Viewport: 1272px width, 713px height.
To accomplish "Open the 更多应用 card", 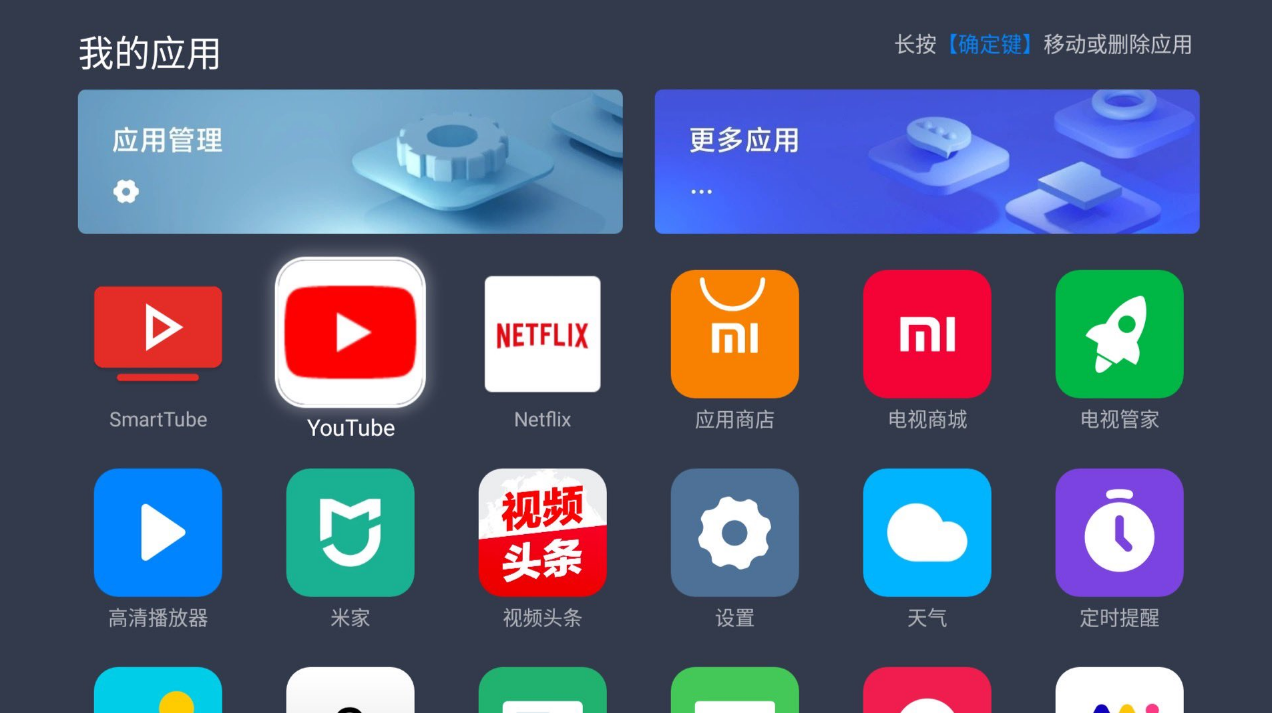I will [926, 162].
